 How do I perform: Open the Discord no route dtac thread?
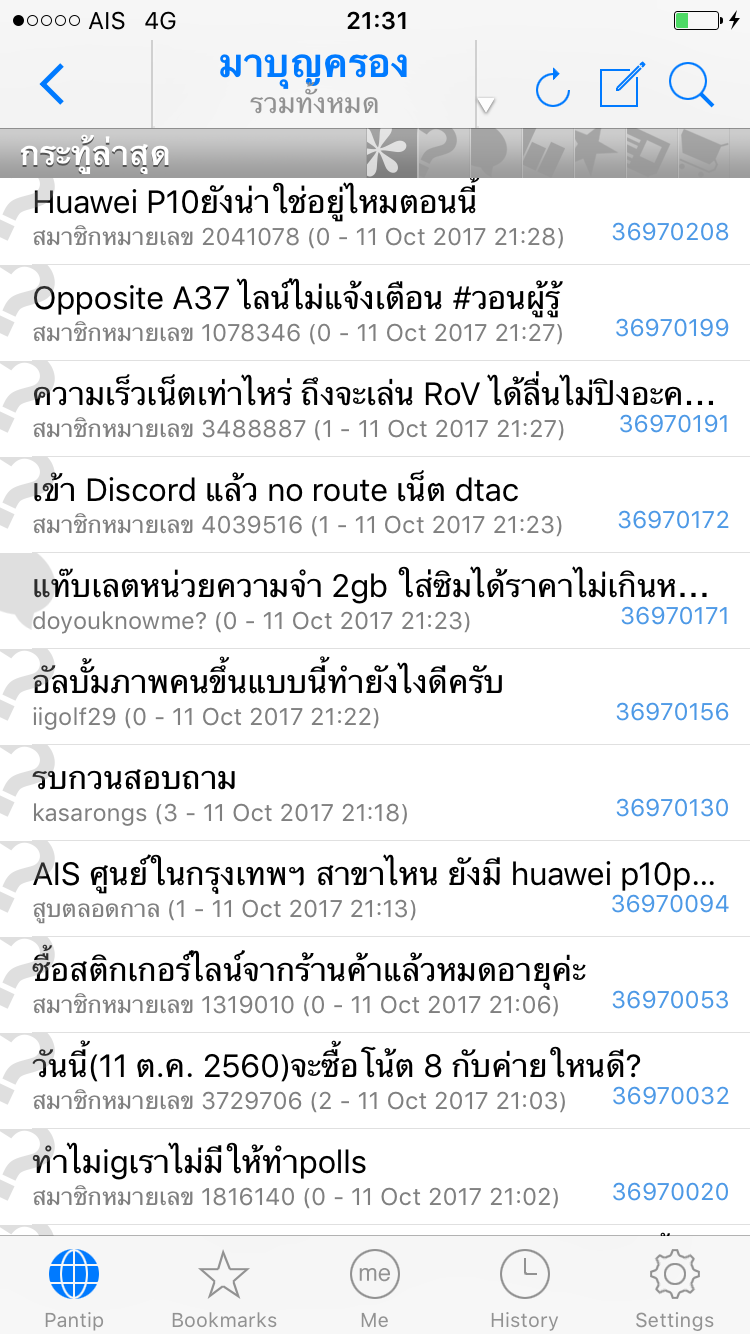tap(375, 505)
